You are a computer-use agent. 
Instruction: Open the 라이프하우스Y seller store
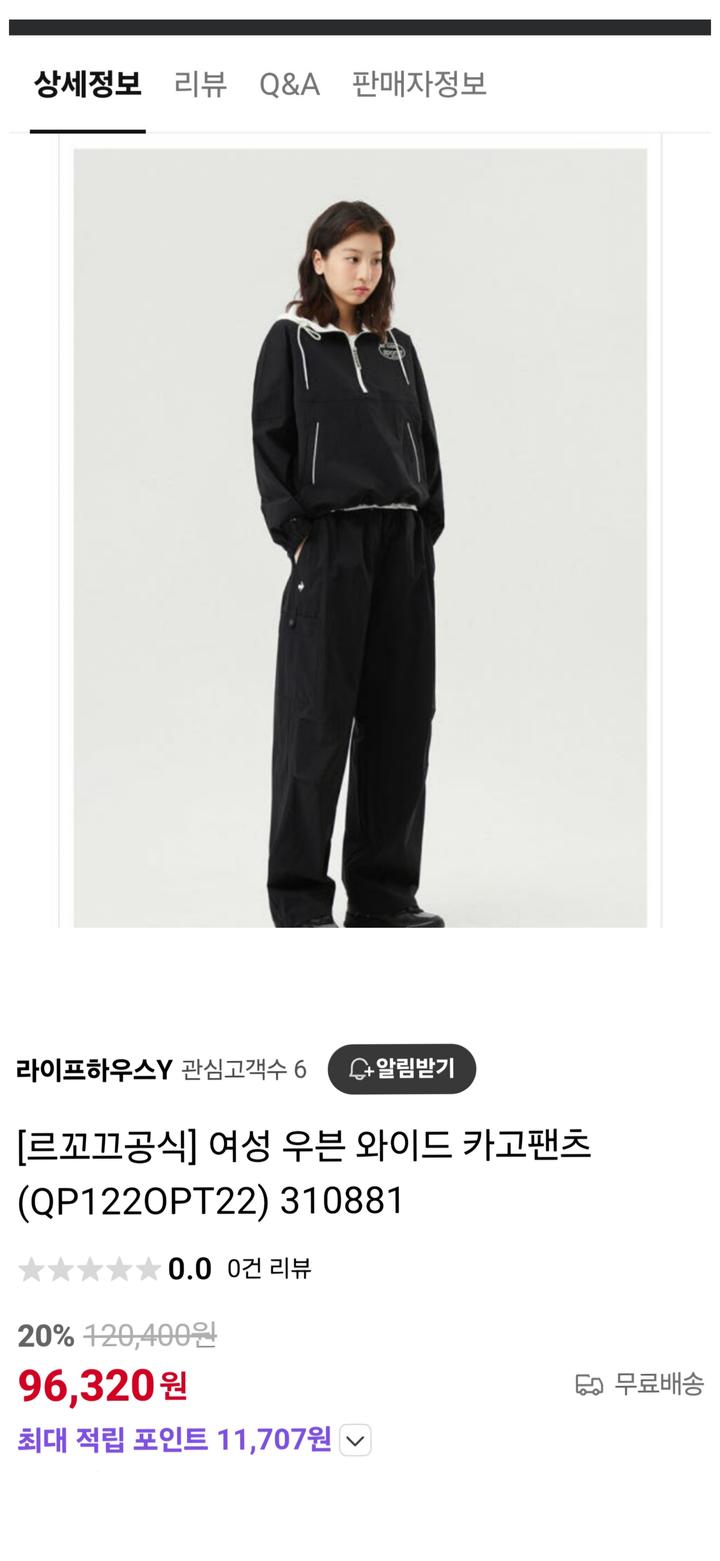pos(94,1070)
